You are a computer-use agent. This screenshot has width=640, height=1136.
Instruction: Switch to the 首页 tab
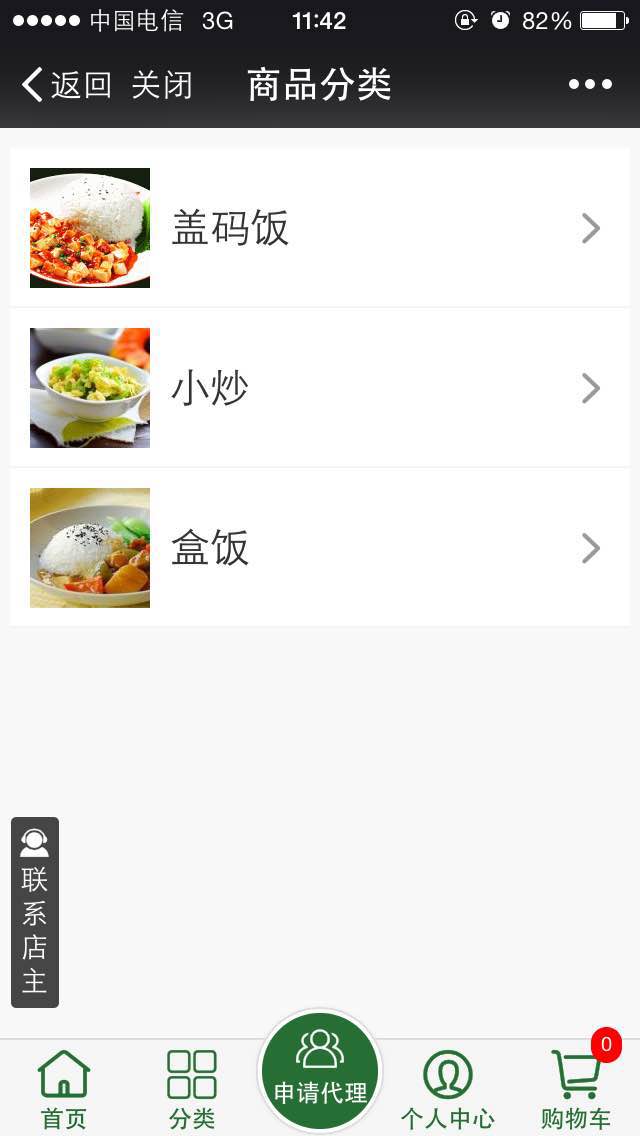64,1089
